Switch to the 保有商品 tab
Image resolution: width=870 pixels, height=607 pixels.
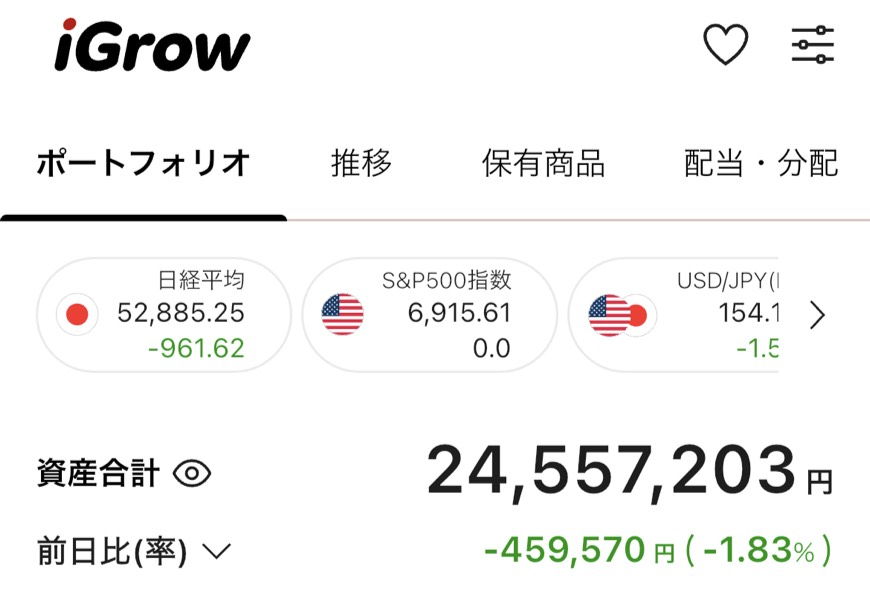(x=543, y=163)
